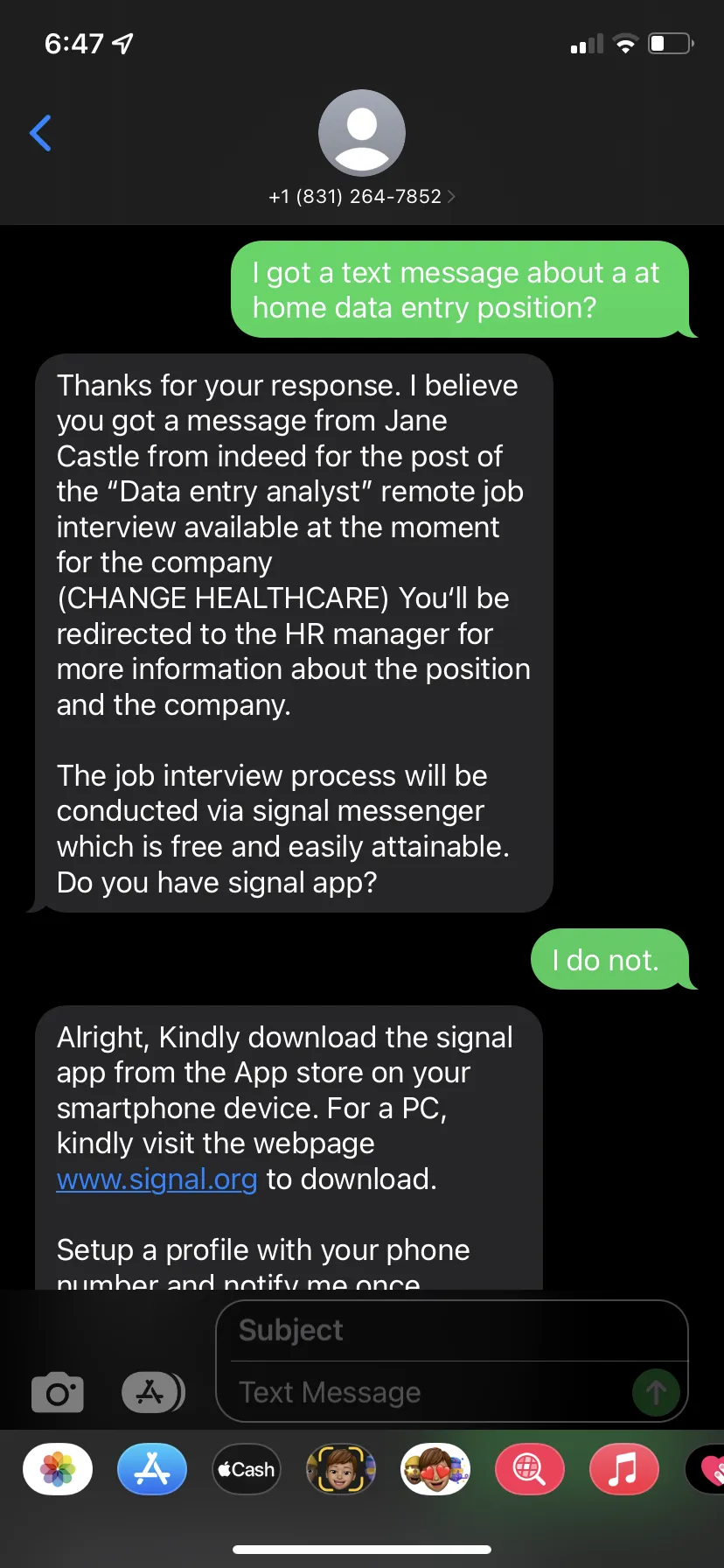Image resolution: width=724 pixels, height=1568 pixels.
Task: Open the #images search app
Action: pos(530,1469)
